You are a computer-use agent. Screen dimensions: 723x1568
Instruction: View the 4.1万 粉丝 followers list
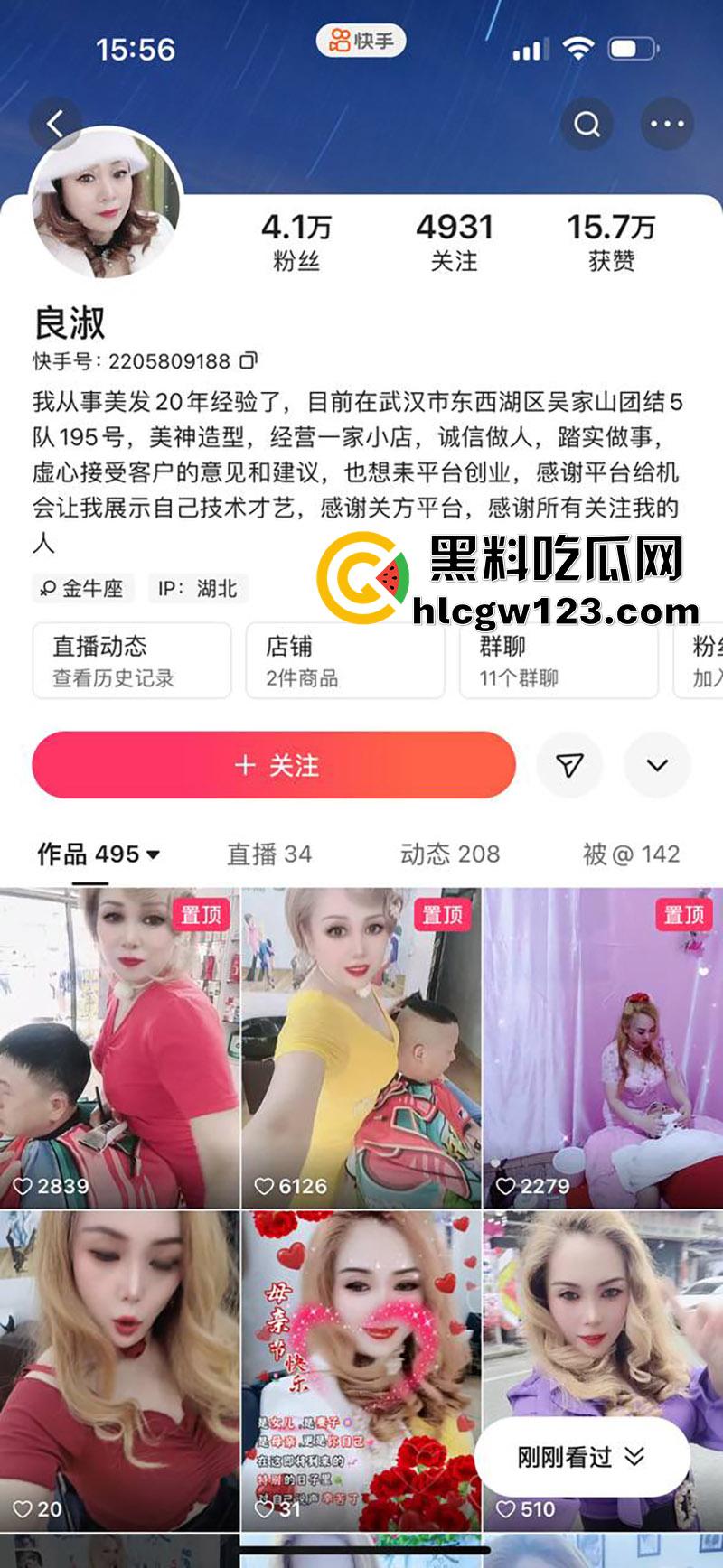coord(296,241)
